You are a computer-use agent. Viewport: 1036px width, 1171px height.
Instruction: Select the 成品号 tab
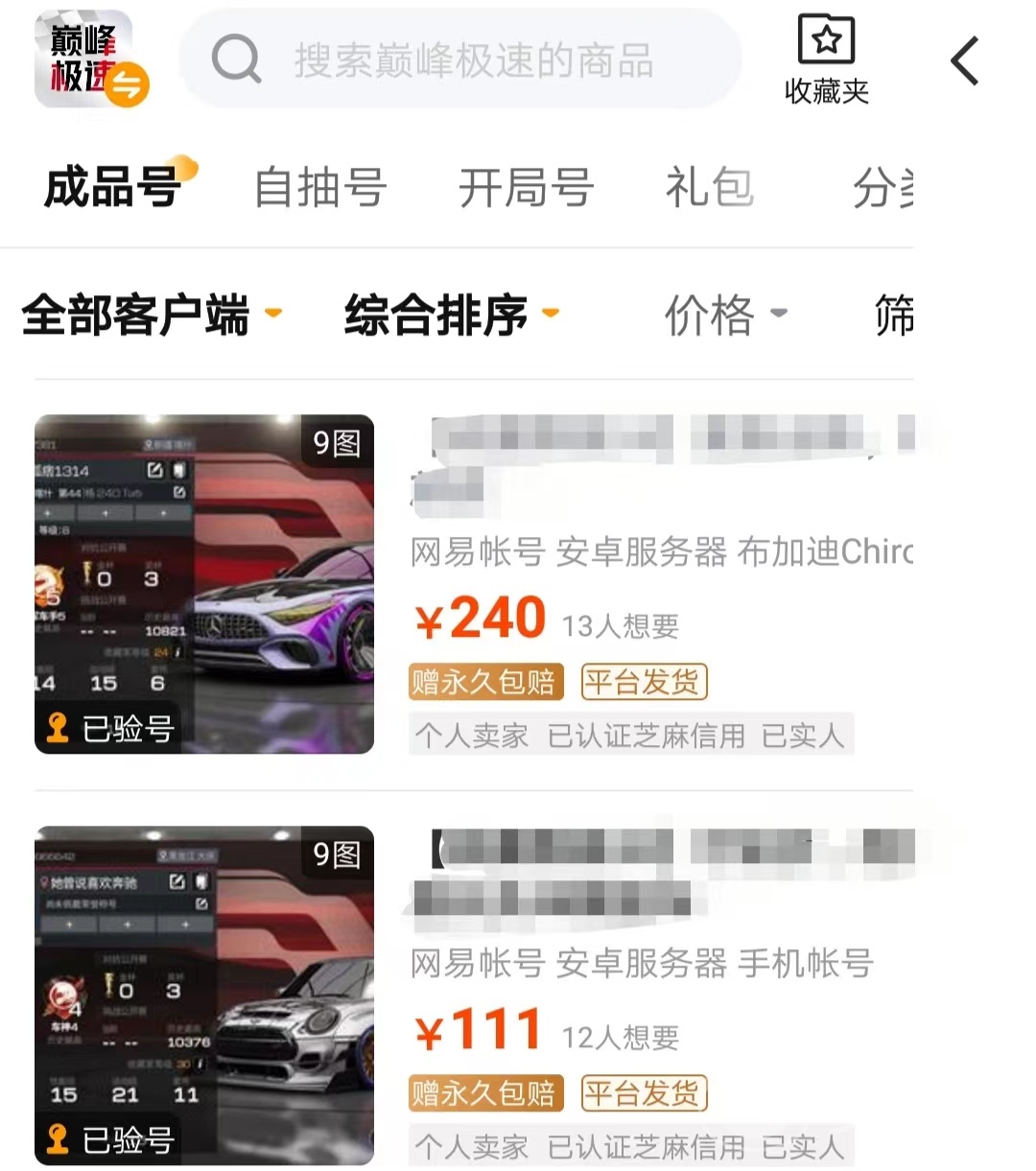(113, 186)
